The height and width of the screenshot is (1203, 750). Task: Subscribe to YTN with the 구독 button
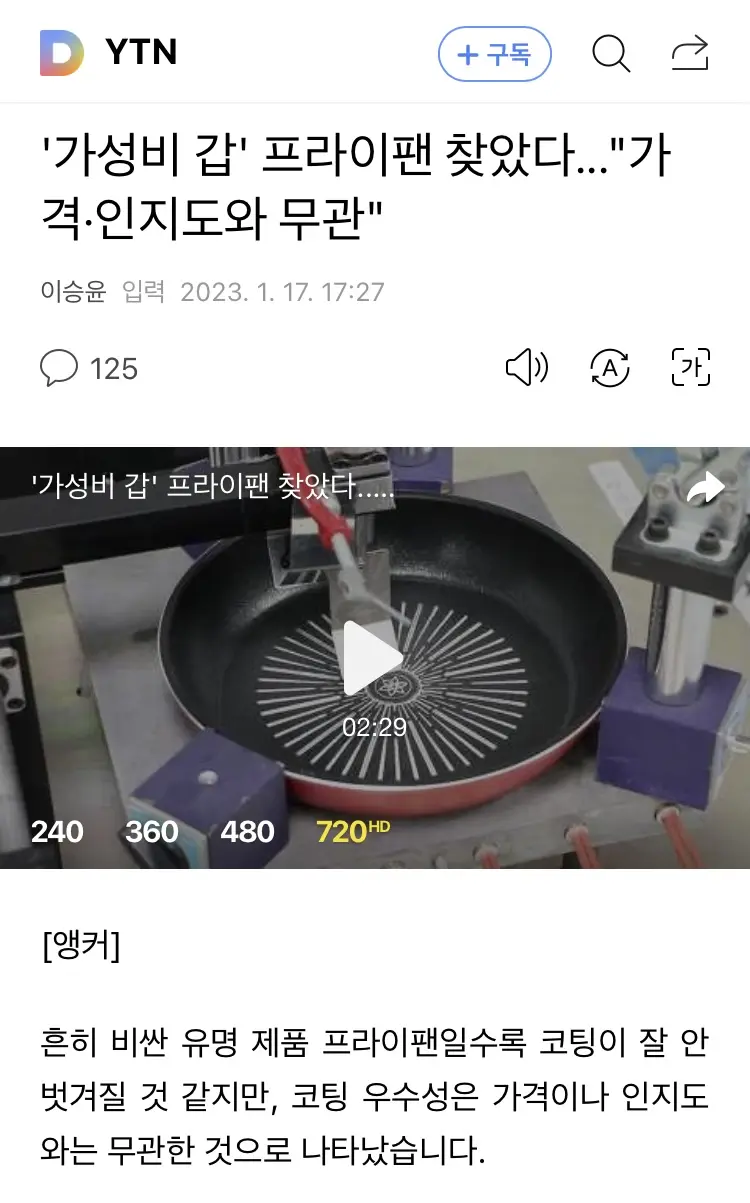click(x=495, y=54)
